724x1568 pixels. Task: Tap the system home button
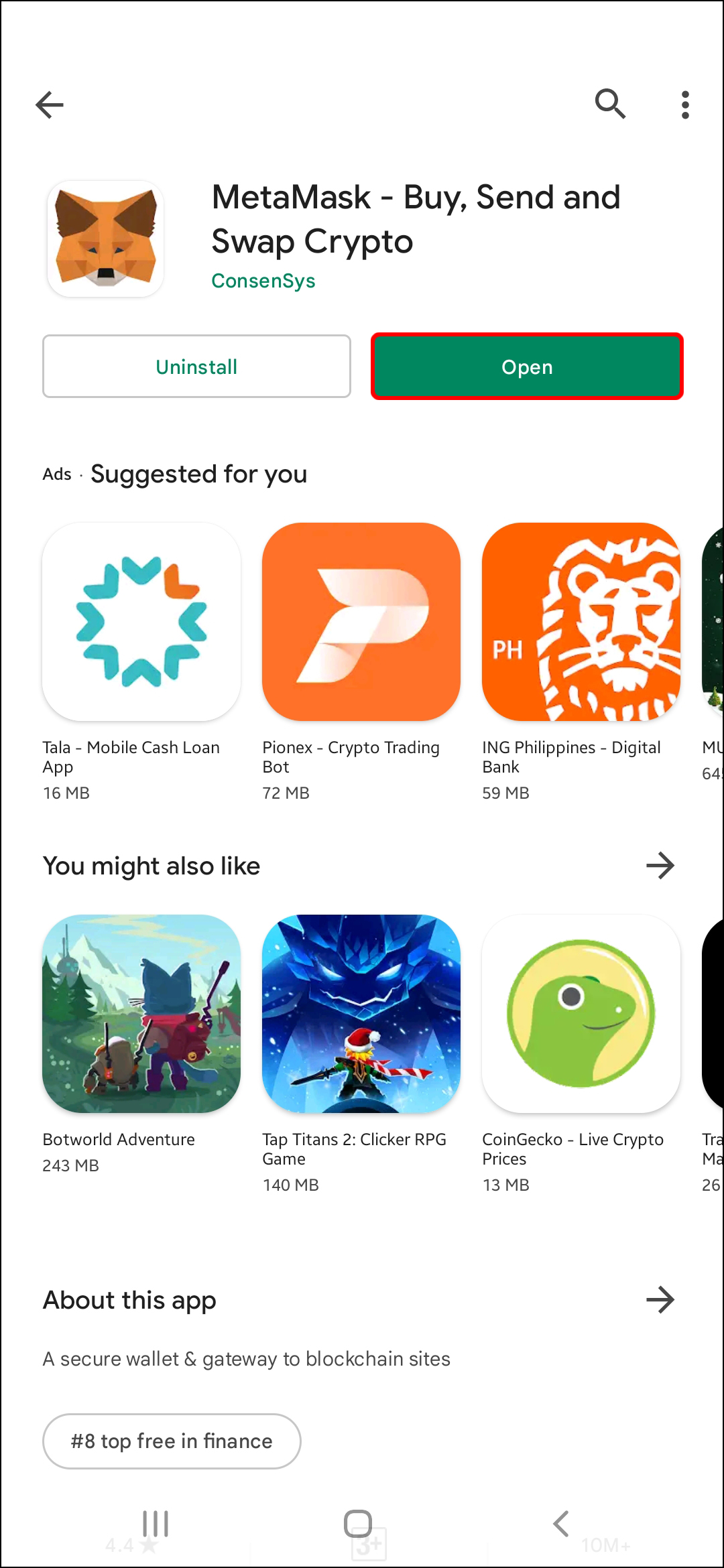(x=358, y=1523)
